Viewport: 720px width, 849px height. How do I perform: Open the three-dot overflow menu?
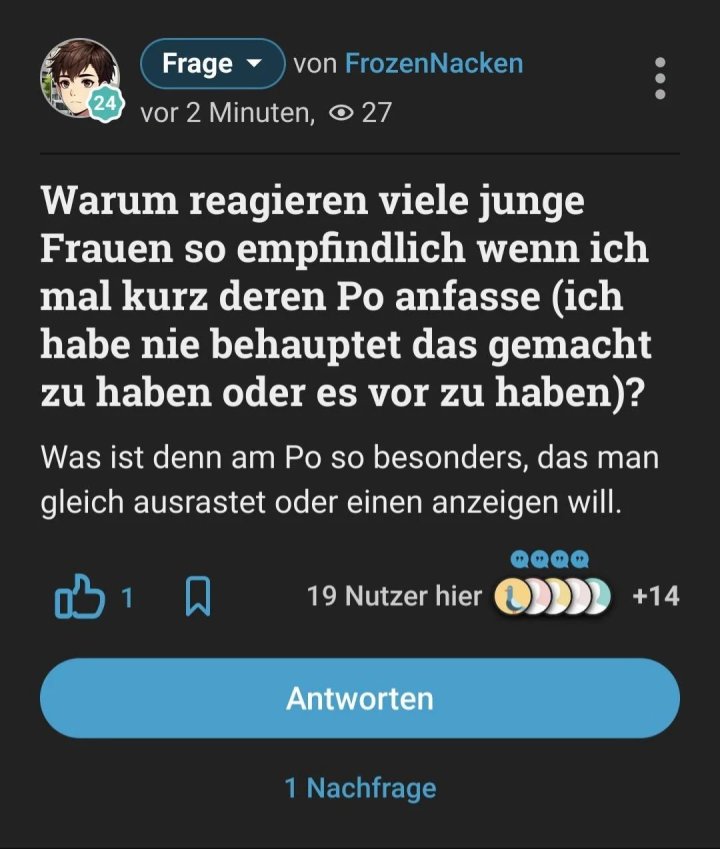pos(659,78)
